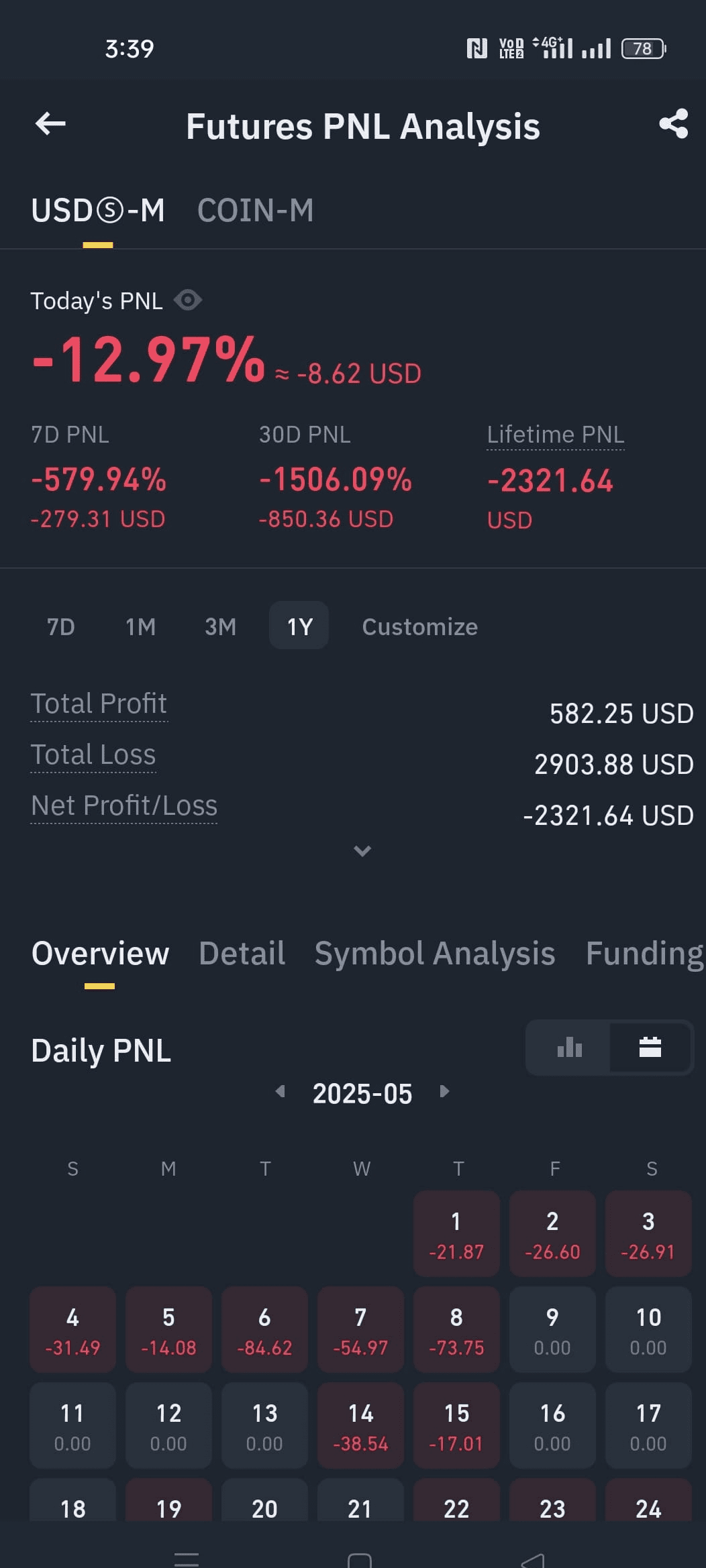Switch to the COIN-M tab

point(255,211)
